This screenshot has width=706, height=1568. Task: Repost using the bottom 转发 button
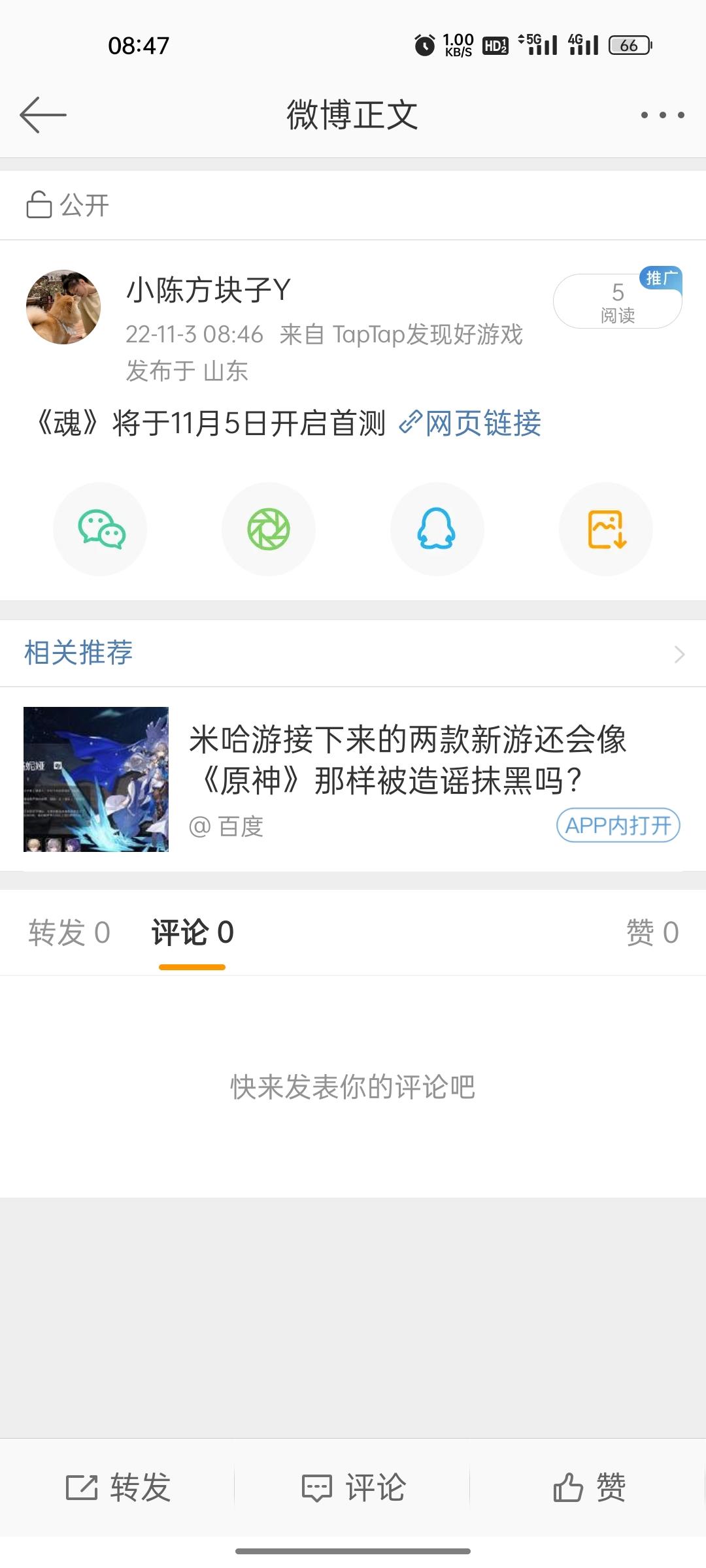118,1488
